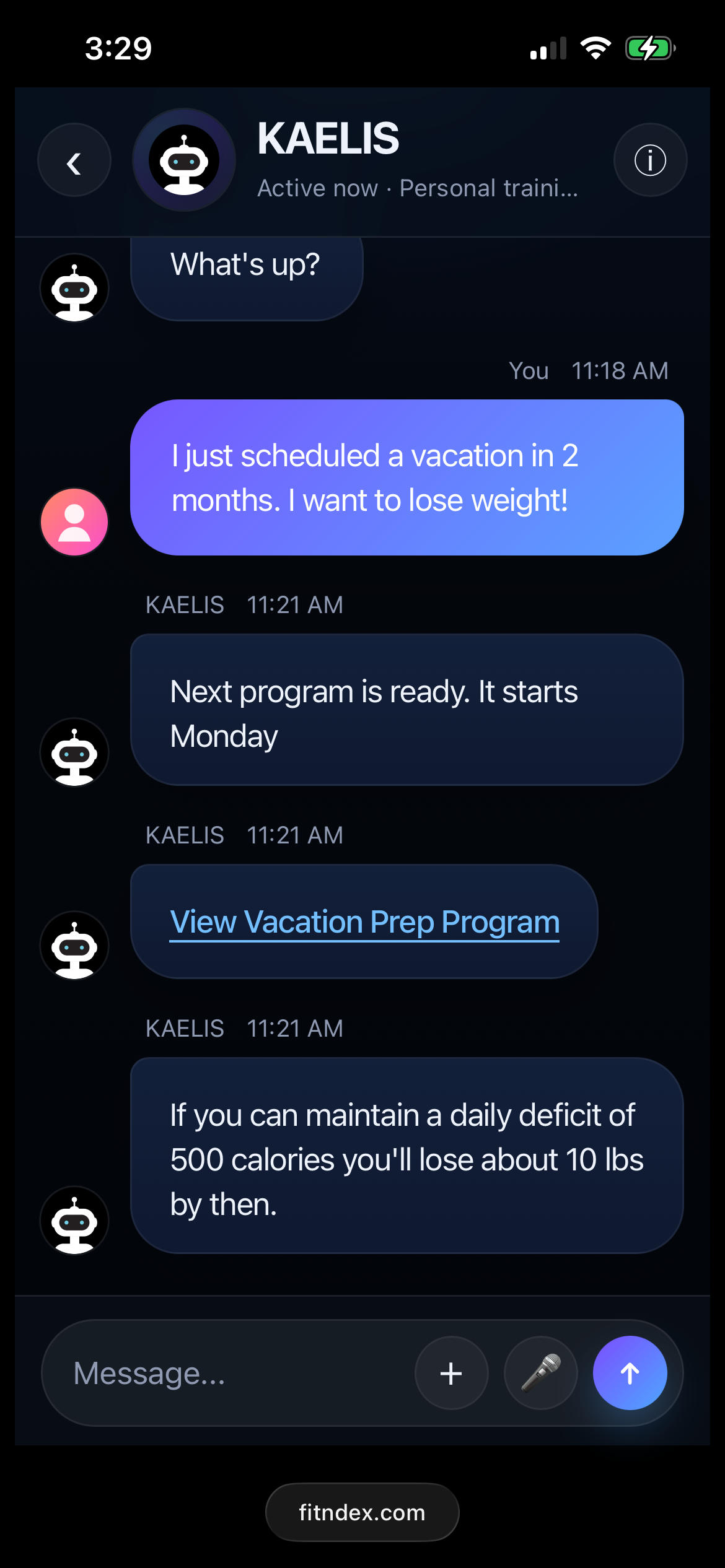Start voice input with the microphone
The image size is (725, 1568).
(540, 1373)
